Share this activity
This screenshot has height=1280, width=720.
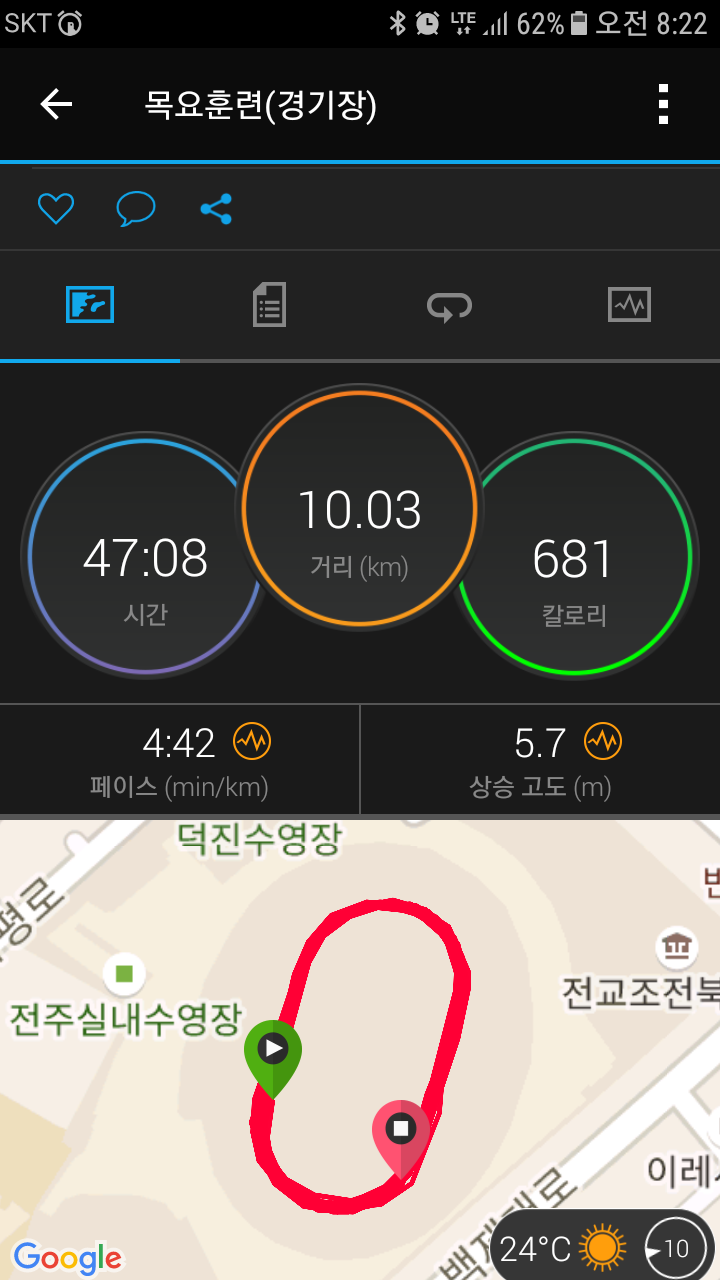216,209
